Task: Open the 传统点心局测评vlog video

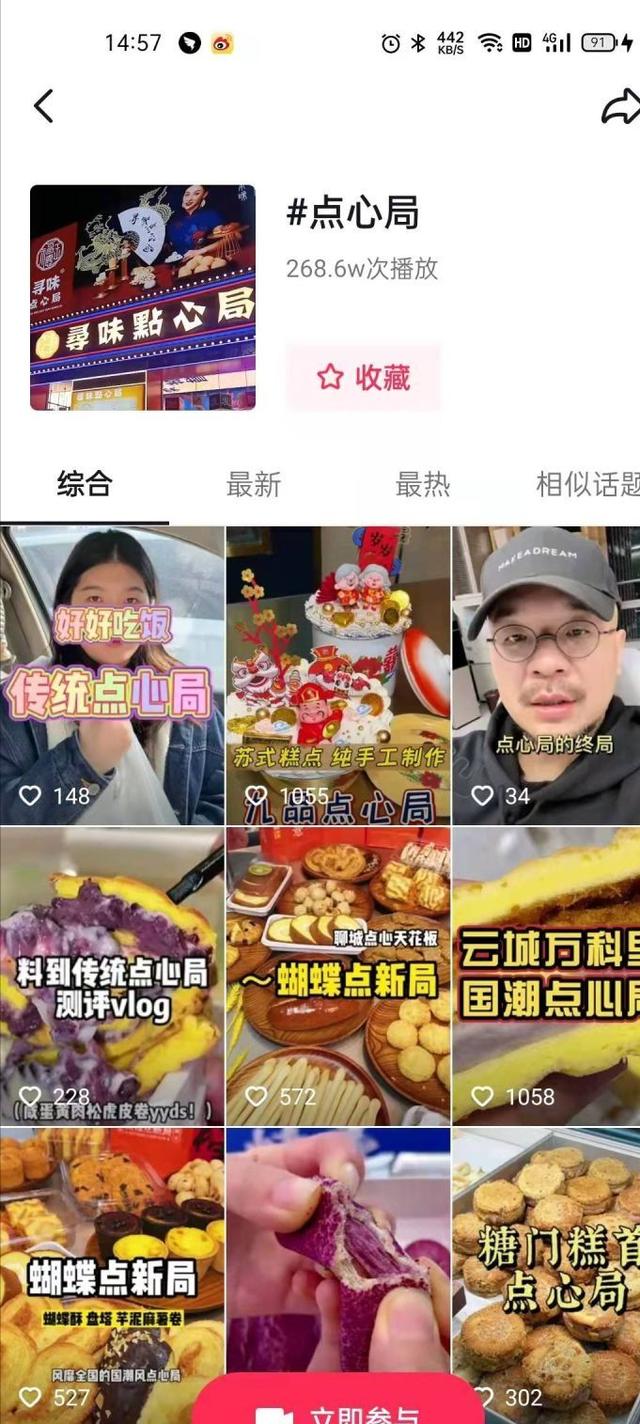Action: pyautogui.click(x=112, y=975)
